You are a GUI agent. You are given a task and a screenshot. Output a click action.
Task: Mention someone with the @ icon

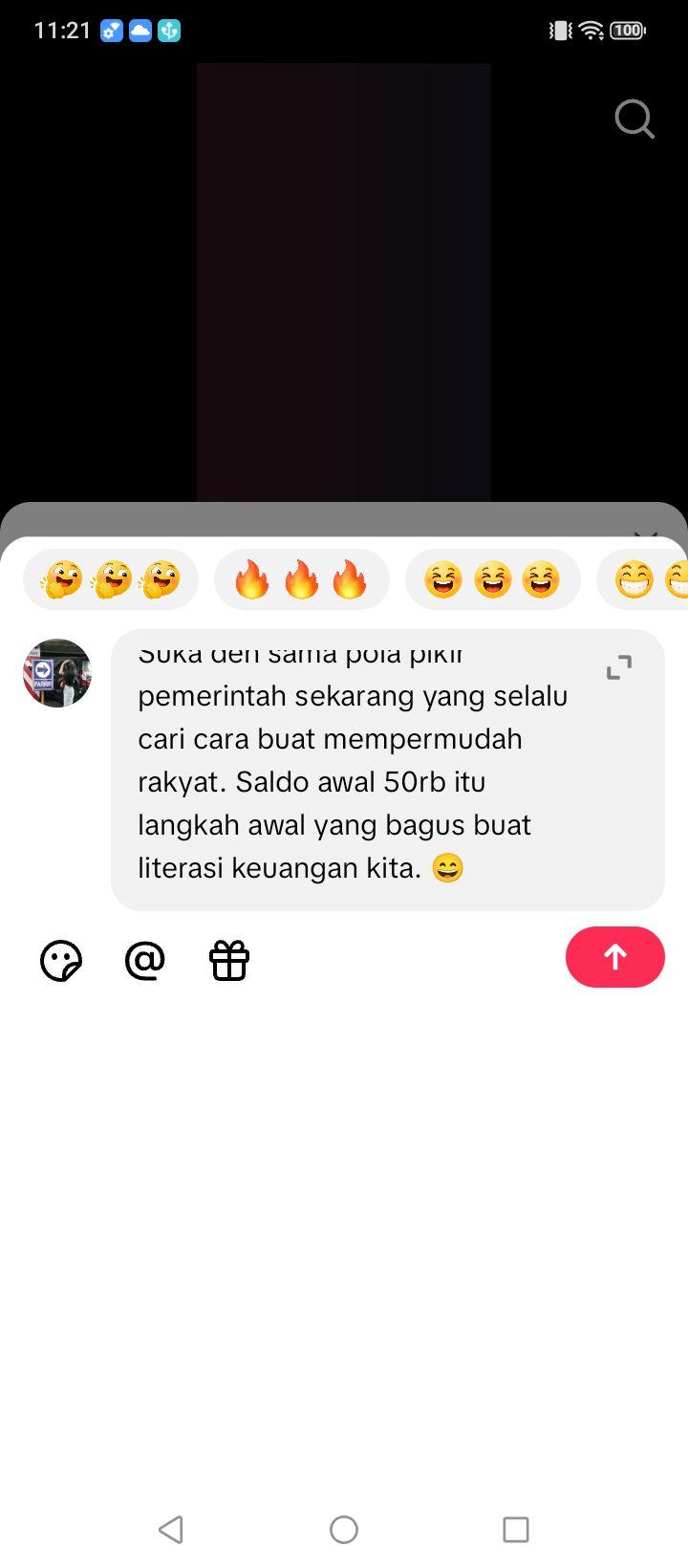pos(145,960)
